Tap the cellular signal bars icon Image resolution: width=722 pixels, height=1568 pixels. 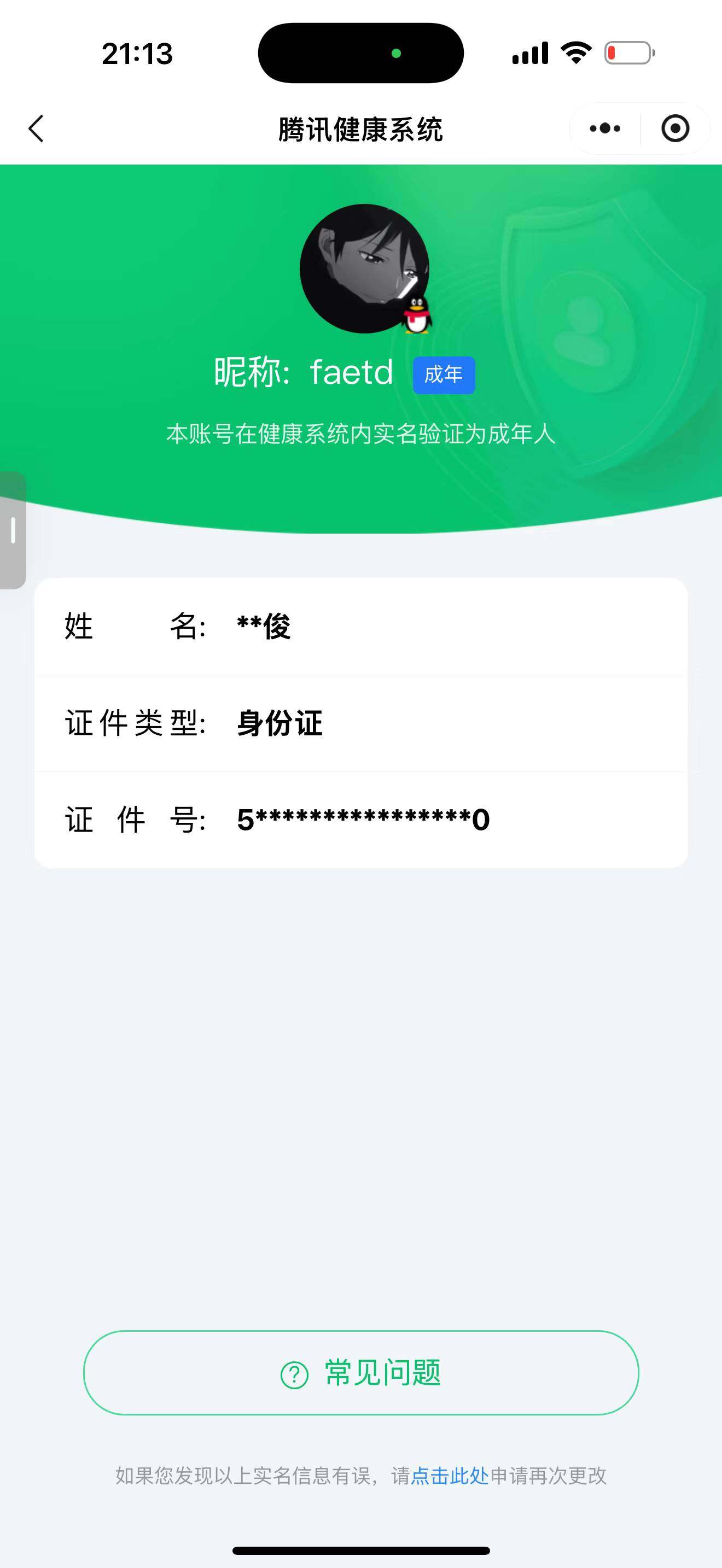coord(527,54)
